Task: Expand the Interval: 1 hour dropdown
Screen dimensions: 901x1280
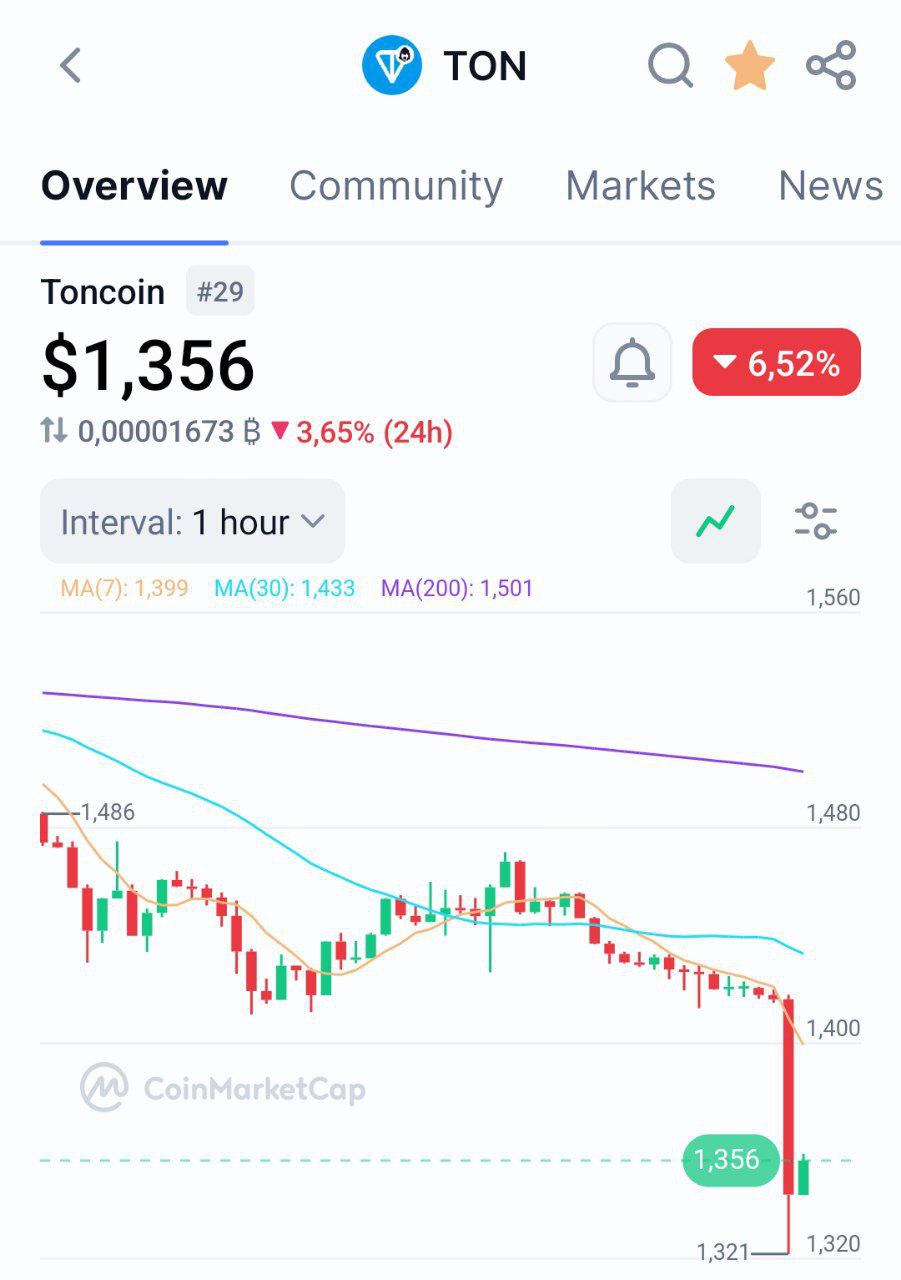Action: [192, 522]
